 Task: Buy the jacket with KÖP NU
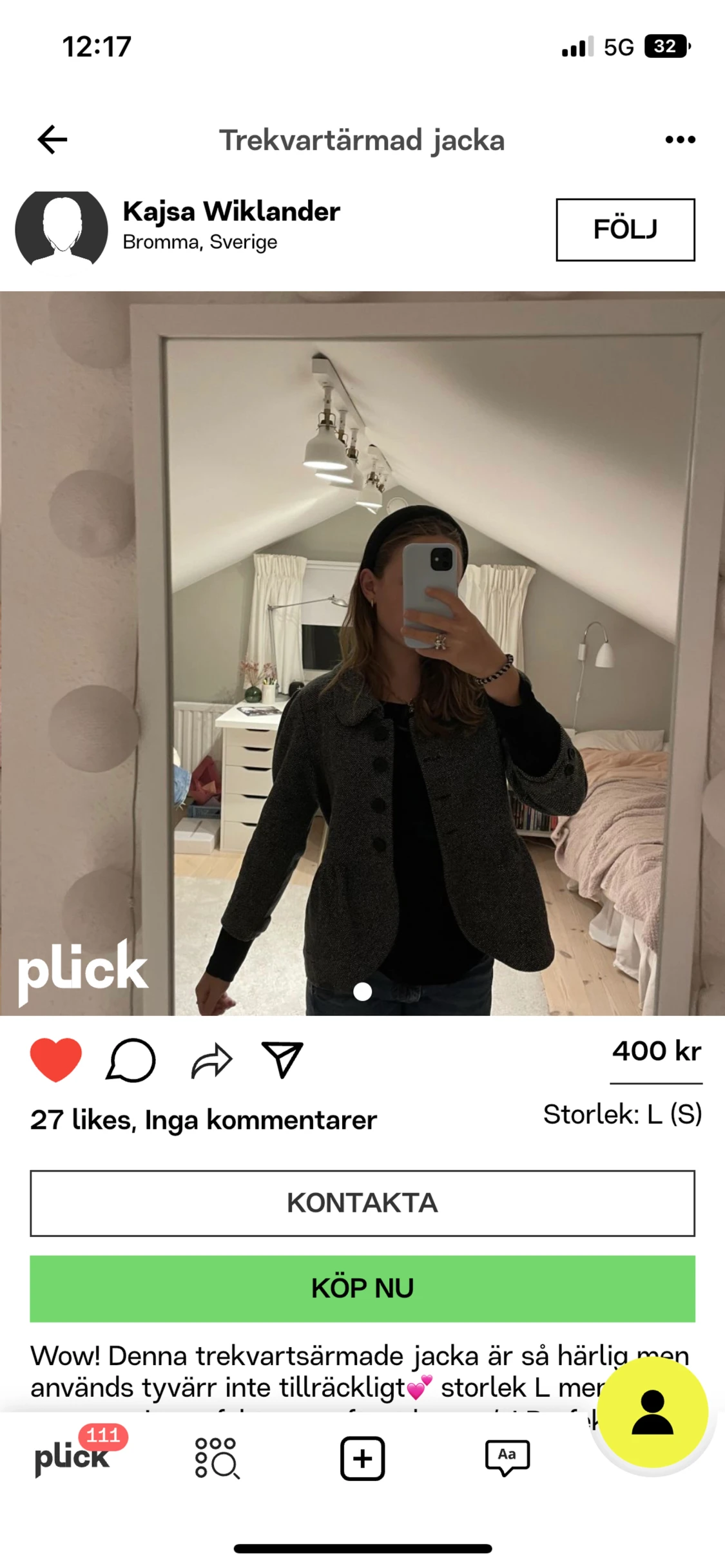pyautogui.click(x=362, y=1288)
